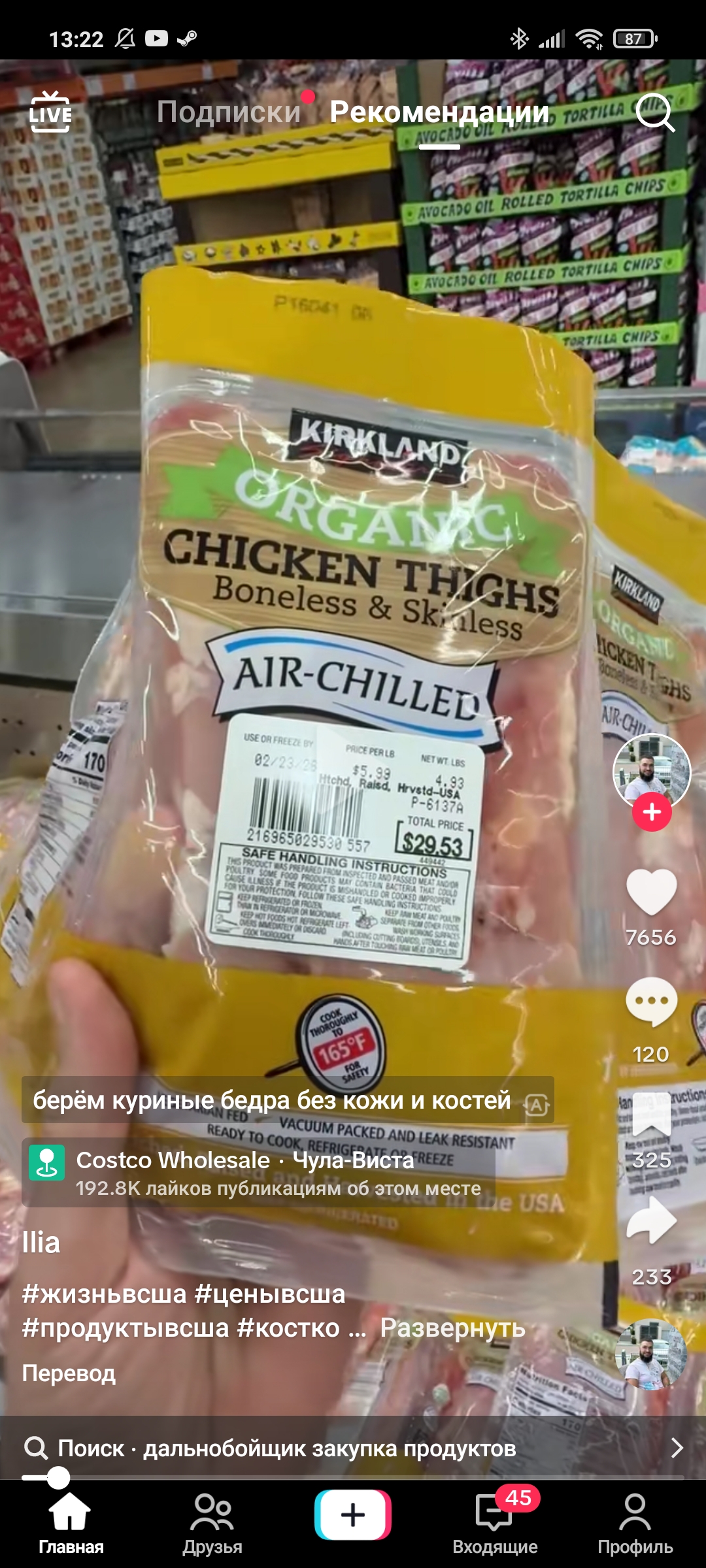Image resolution: width=706 pixels, height=1568 pixels.
Task: Create a new video with plus button
Action: pyautogui.click(x=353, y=1515)
